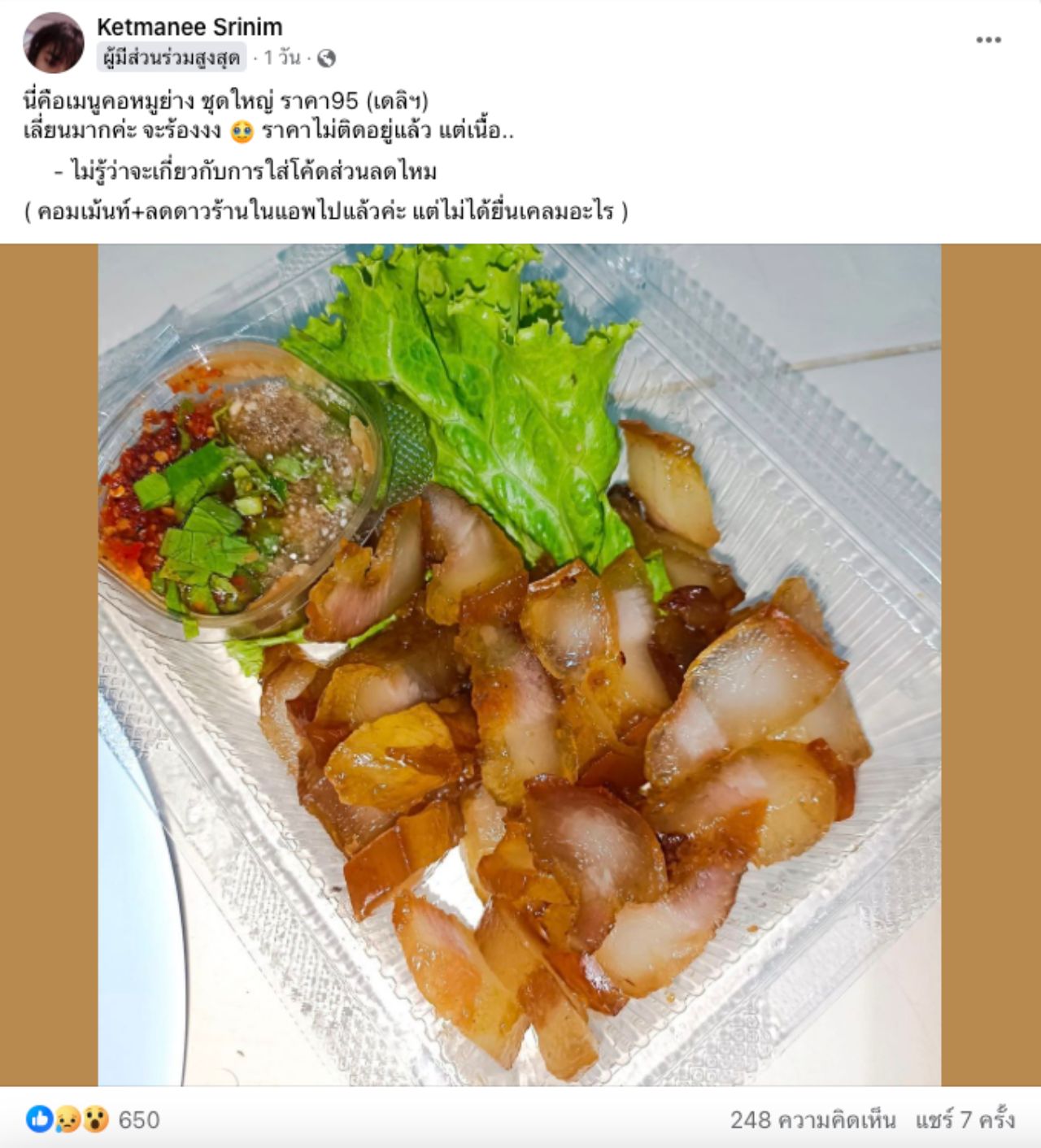Open the post's three-dot options menu
Viewport: 1041px width, 1148px height.
pyautogui.click(x=988, y=40)
